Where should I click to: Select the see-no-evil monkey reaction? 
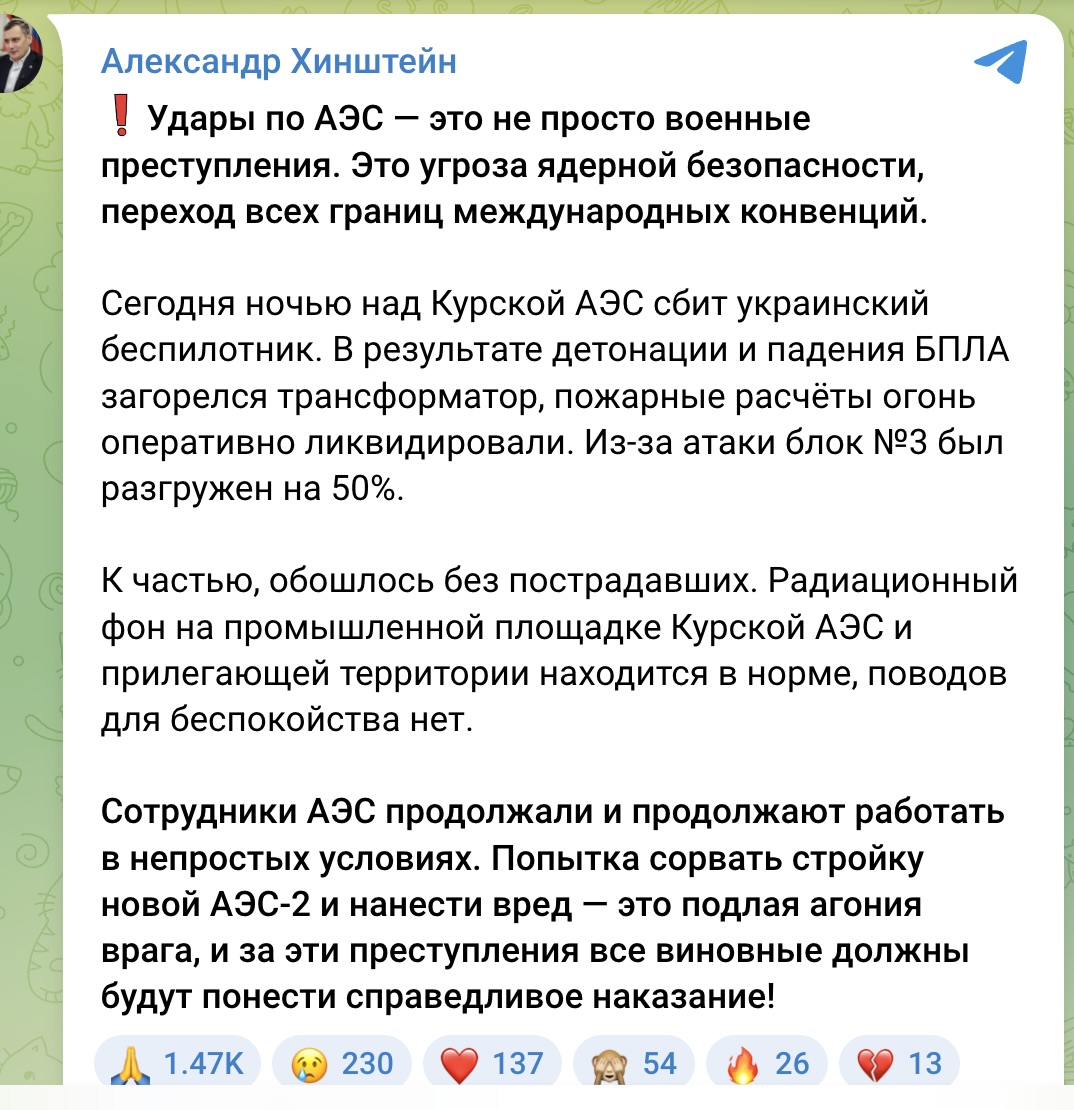(634, 1063)
